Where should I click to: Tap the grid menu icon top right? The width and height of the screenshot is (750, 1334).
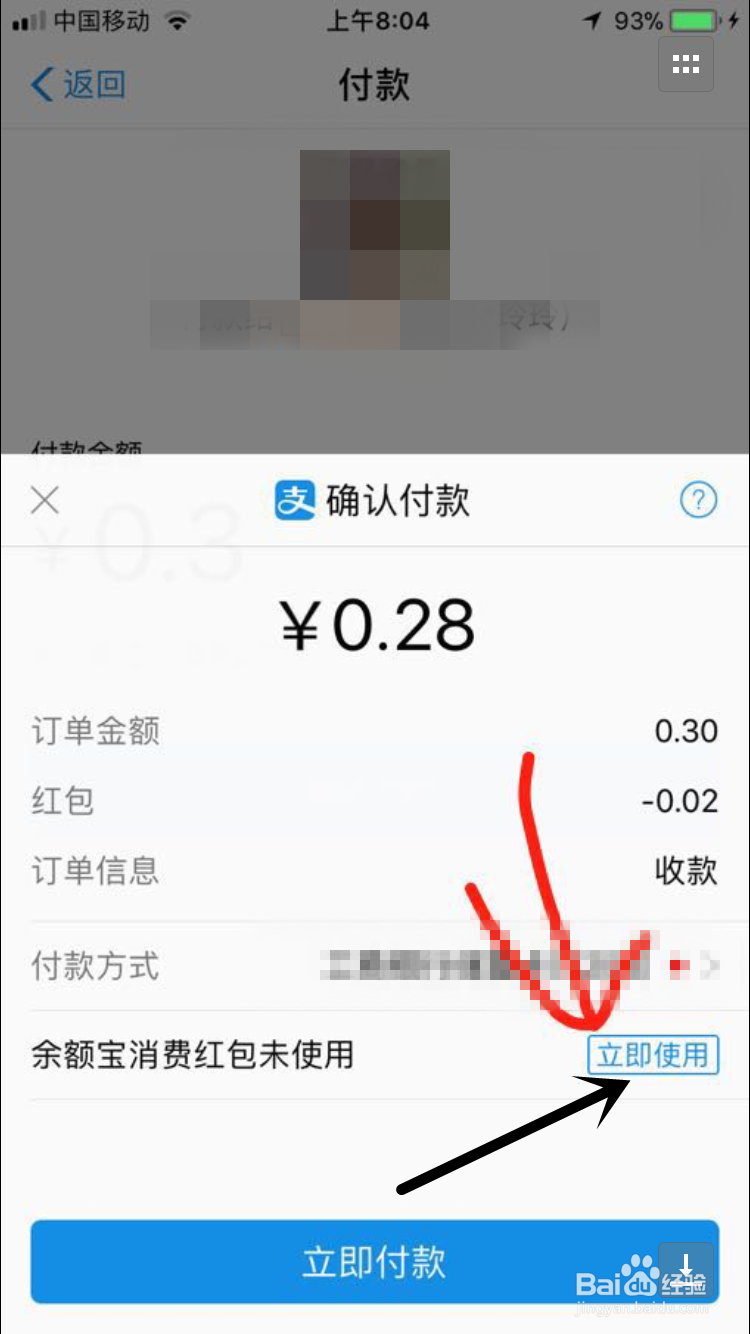pyautogui.click(x=685, y=63)
